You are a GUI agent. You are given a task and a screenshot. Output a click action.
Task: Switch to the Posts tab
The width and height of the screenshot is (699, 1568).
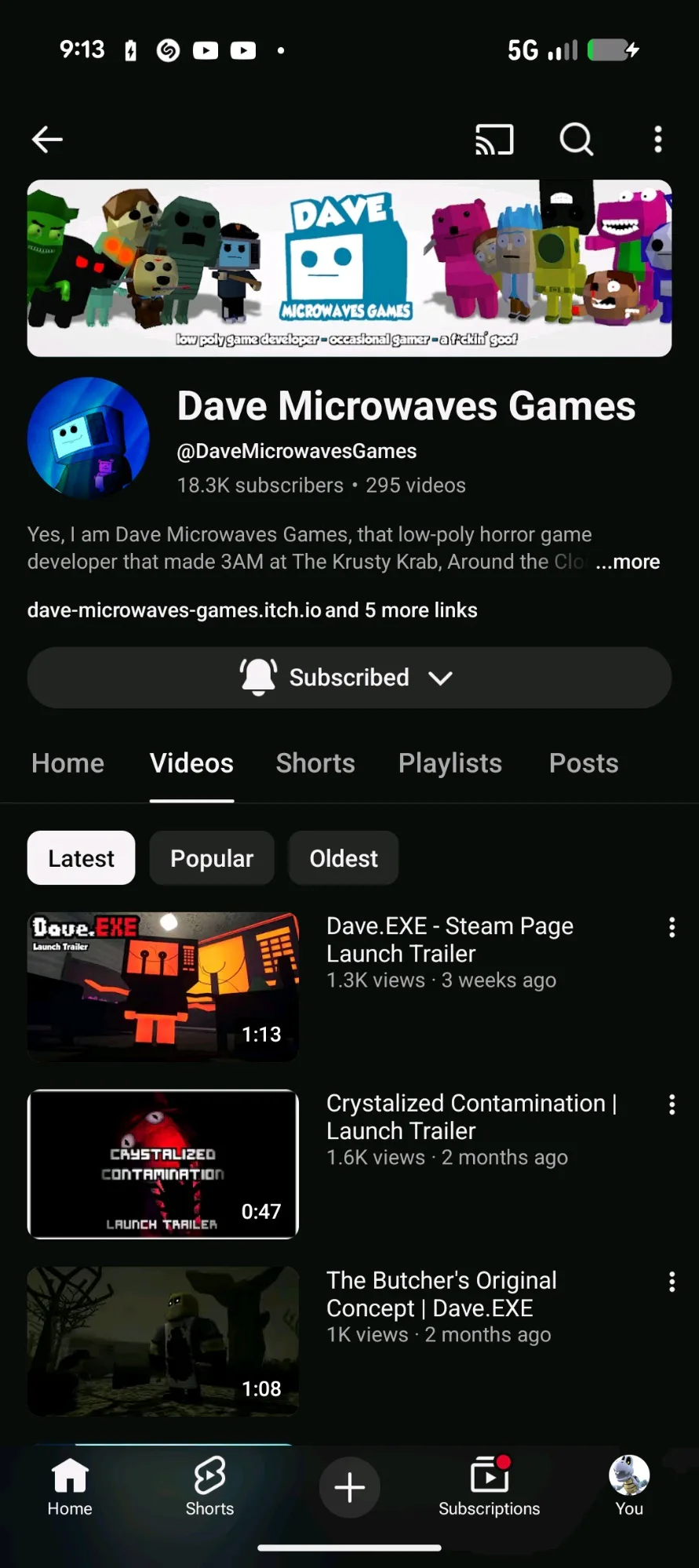[584, 763]
